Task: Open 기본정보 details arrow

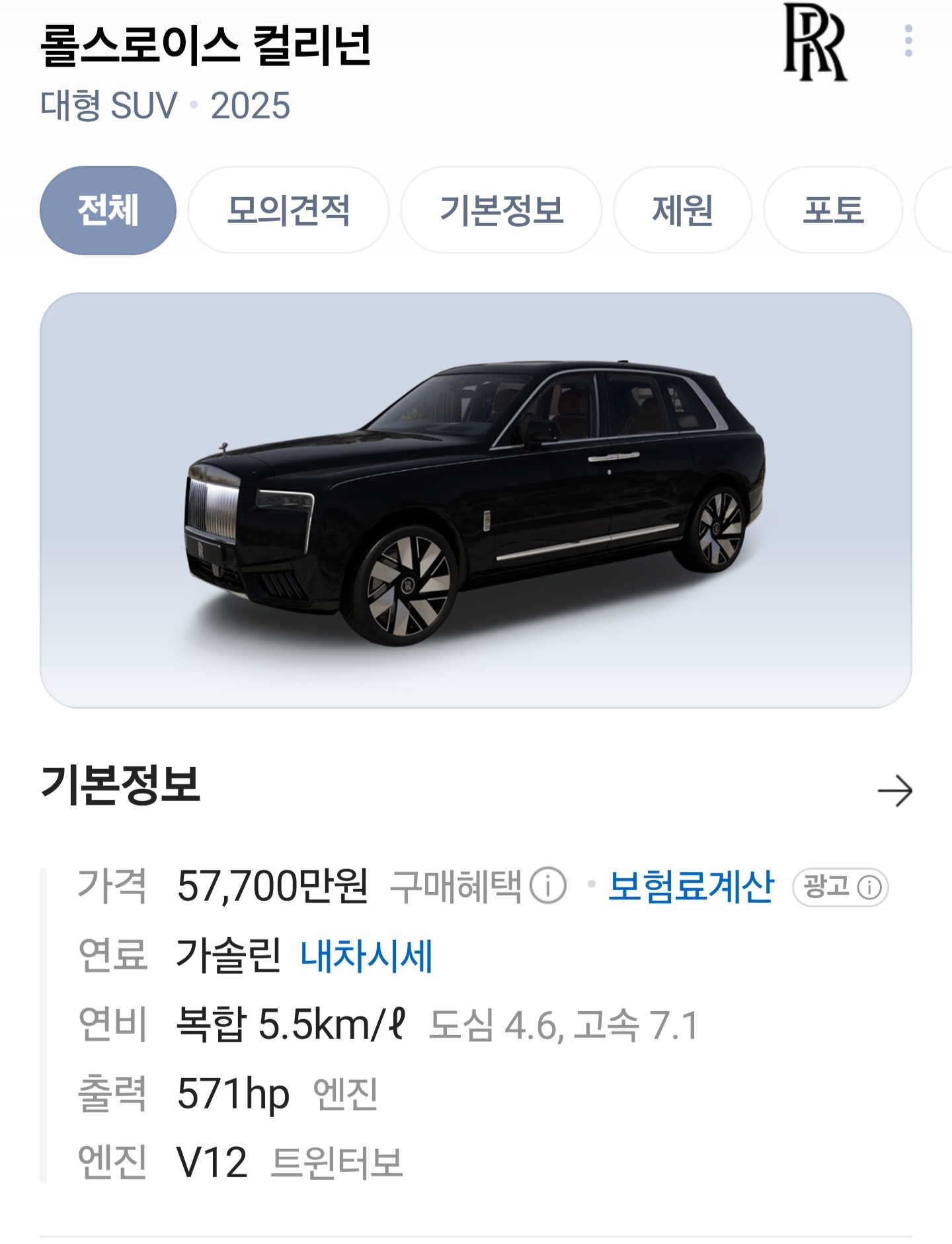Action: click(x=894, y=790)
